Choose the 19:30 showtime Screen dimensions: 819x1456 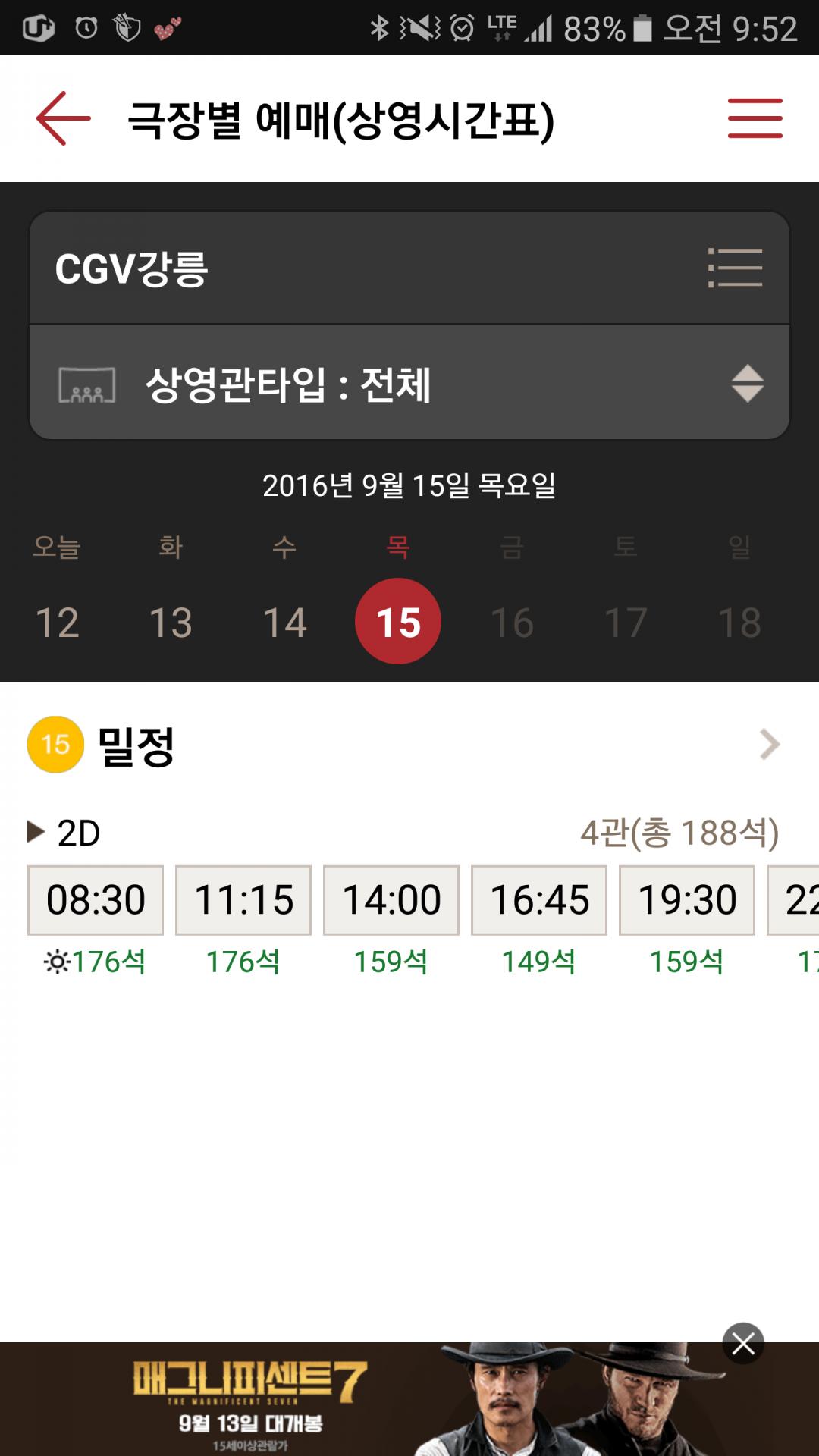tap(687, 900)
